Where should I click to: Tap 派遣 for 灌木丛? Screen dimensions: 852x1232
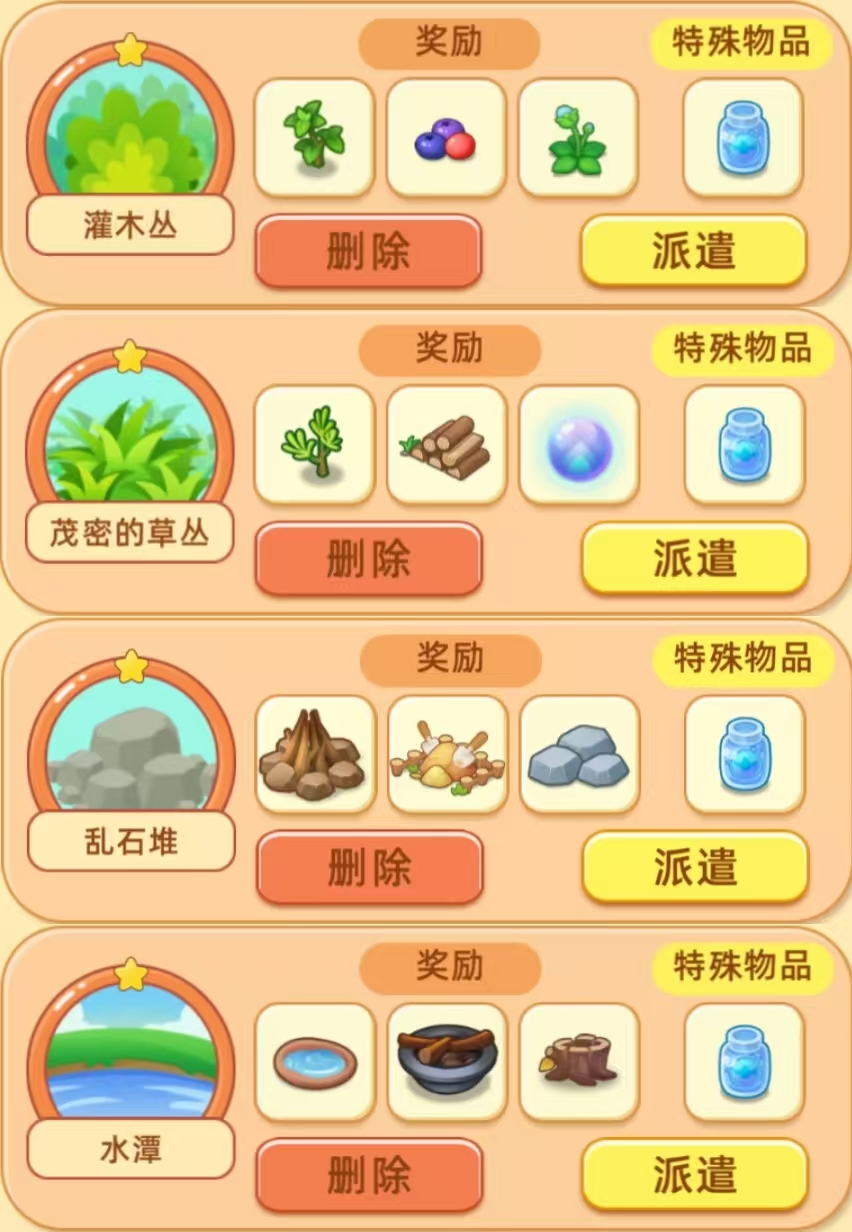(693, 251)
